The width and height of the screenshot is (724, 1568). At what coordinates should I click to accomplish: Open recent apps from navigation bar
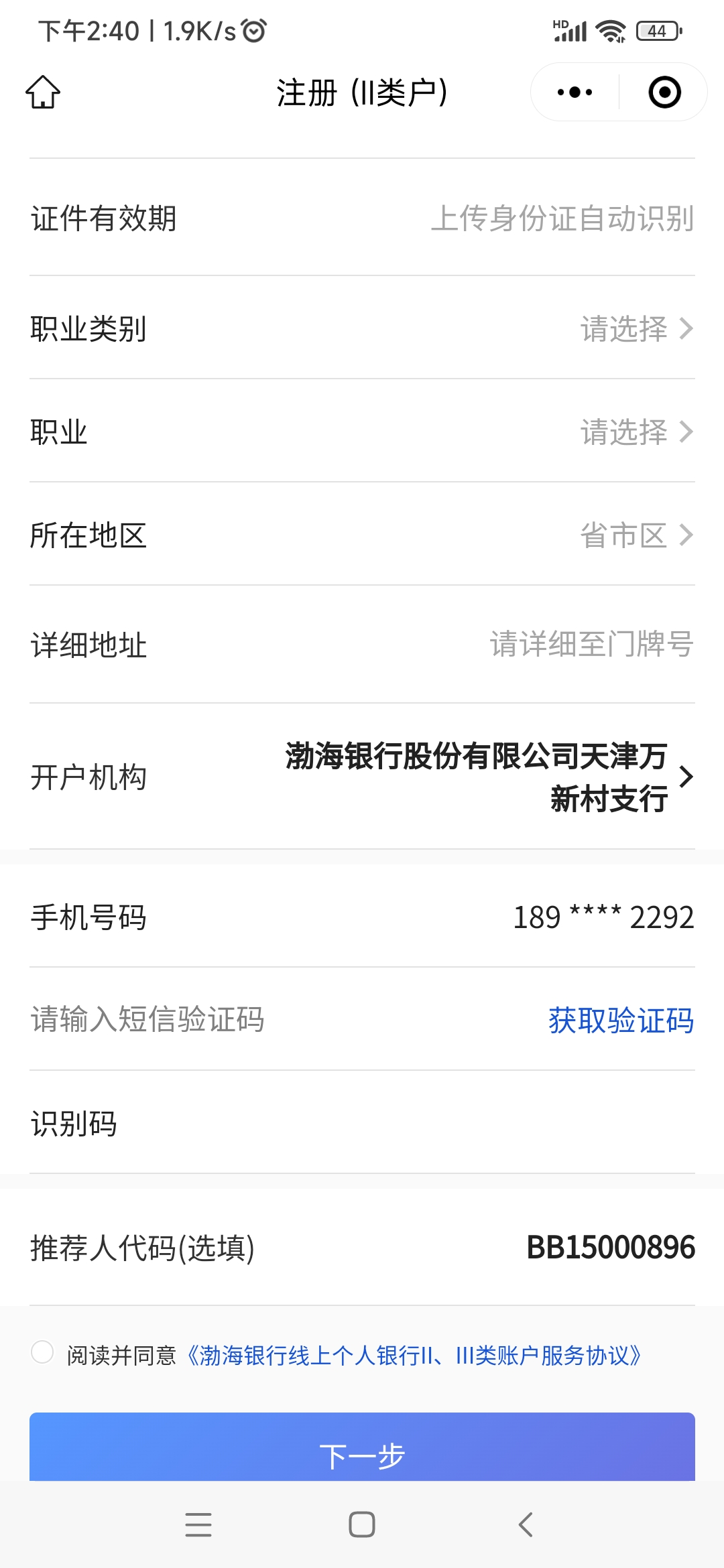pyautogui.click(x=198, y=1524)
